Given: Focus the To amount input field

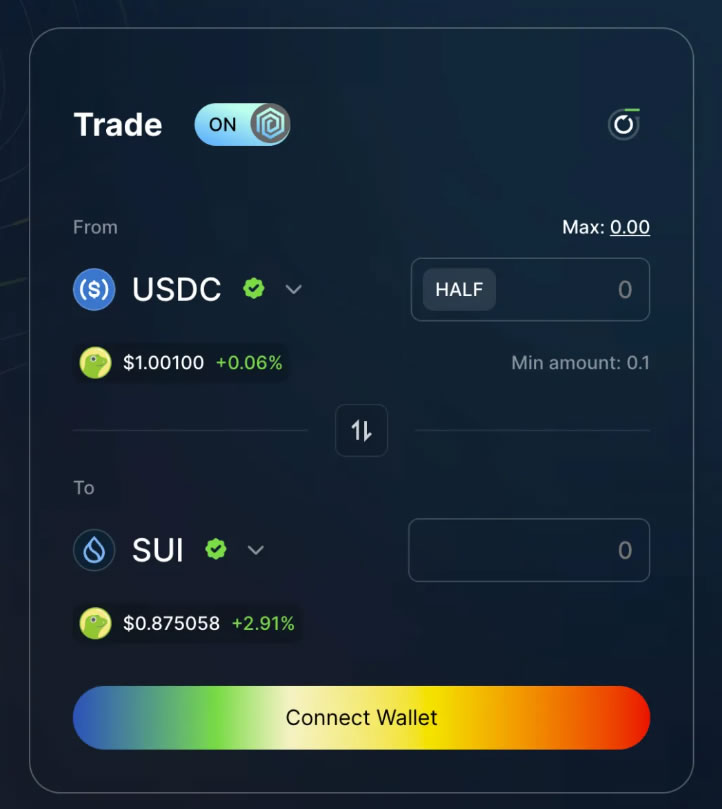Looking at the screenshot, I should pyautogui.click(x=529, y=550).
